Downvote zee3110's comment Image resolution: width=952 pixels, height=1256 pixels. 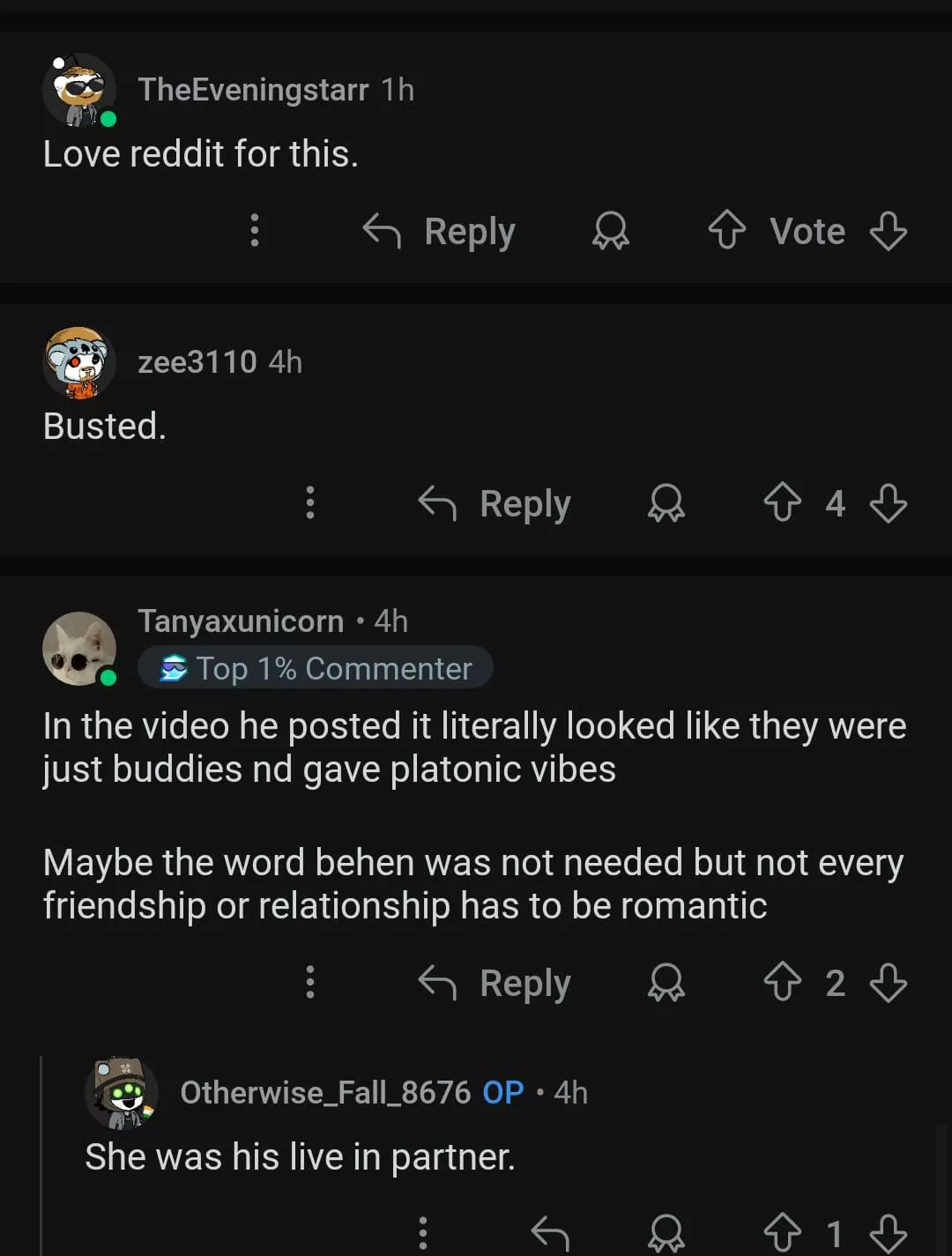(888, 503)
